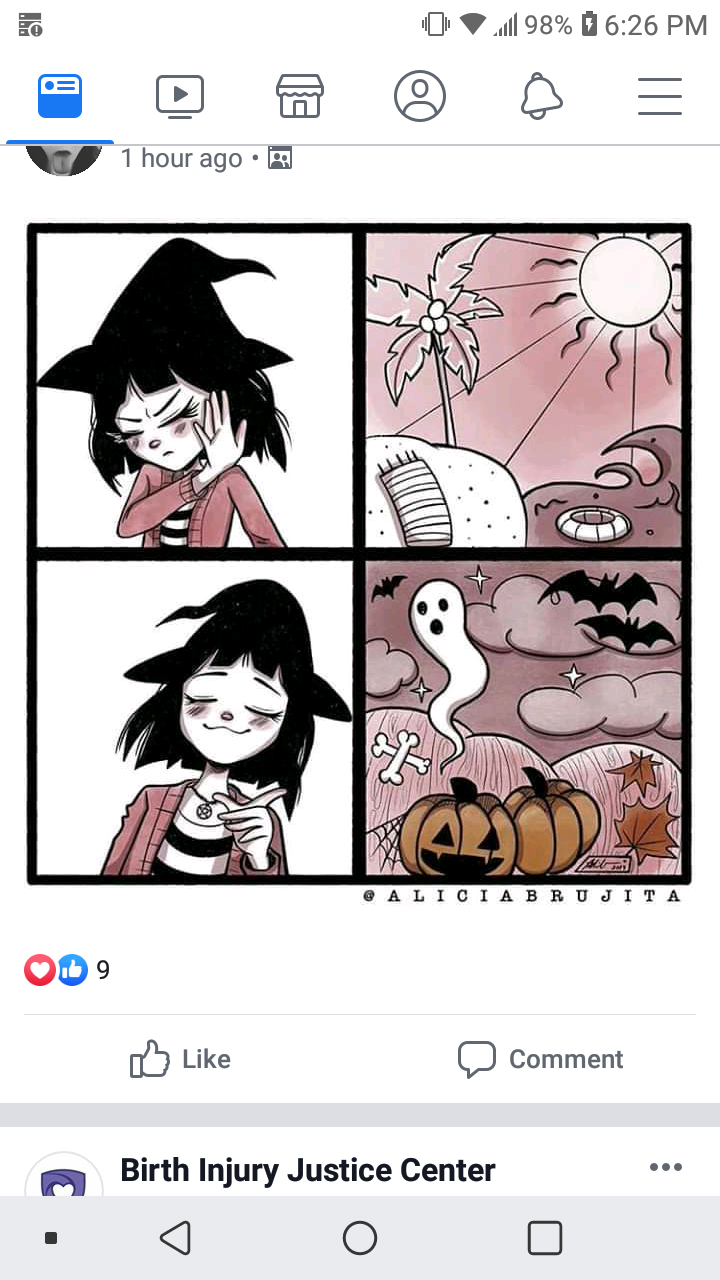Comment on the witch comic post
Image resolution: width=720 pixels, height=1280 pixels.
540,1059
